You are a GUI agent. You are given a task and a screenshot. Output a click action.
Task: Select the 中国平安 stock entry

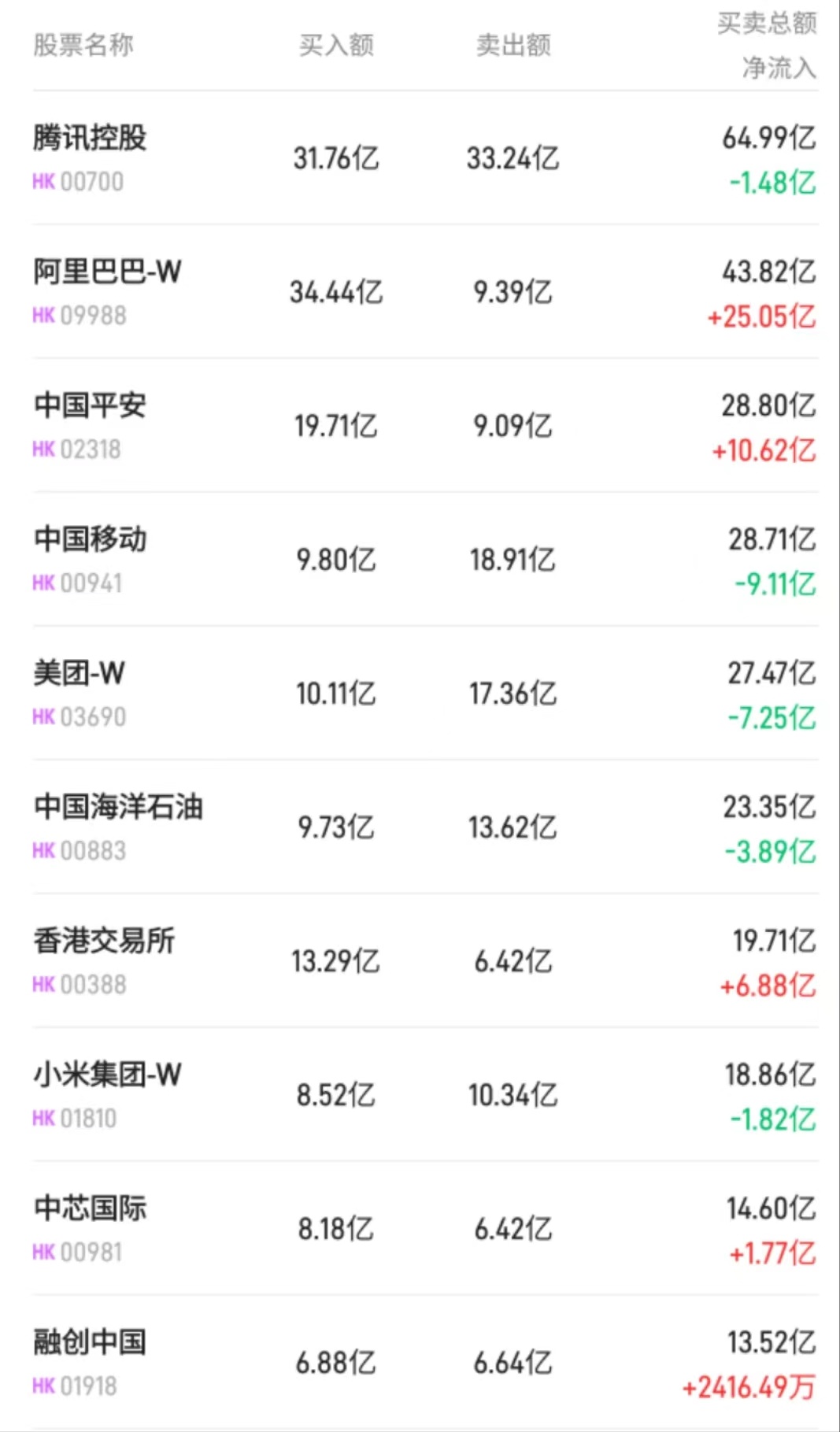[x=90, y=406]
